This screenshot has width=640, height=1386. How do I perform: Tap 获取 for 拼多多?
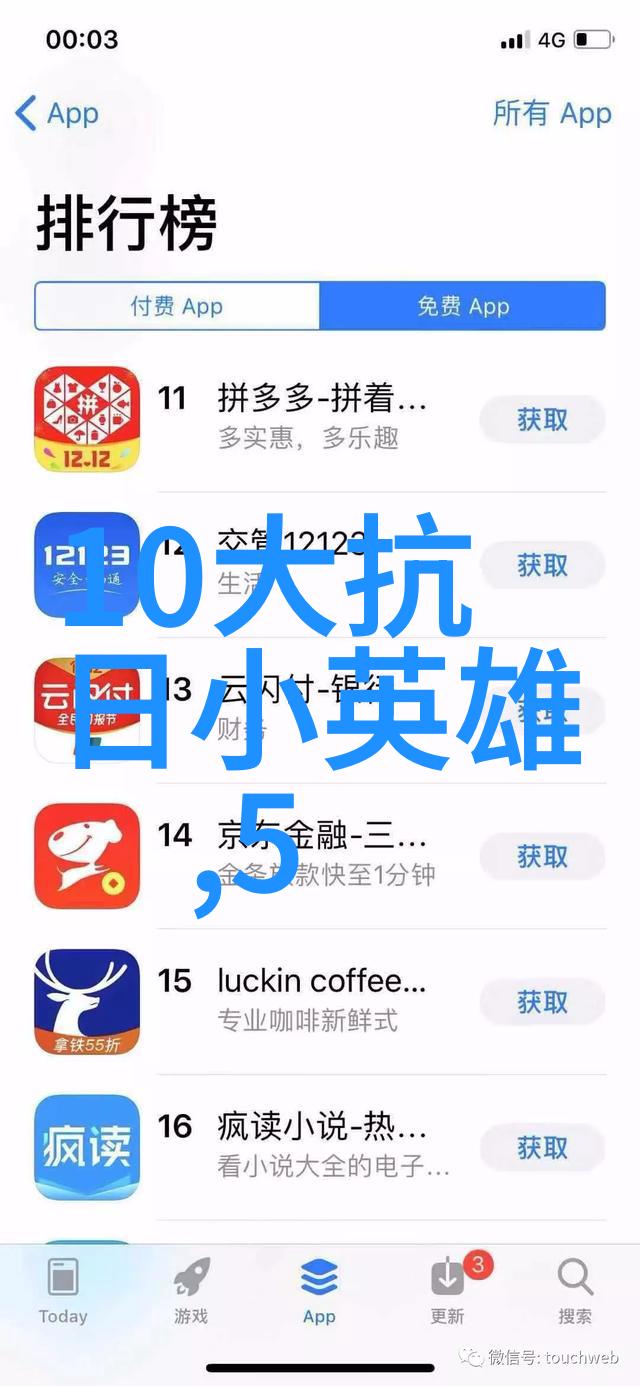542,420
